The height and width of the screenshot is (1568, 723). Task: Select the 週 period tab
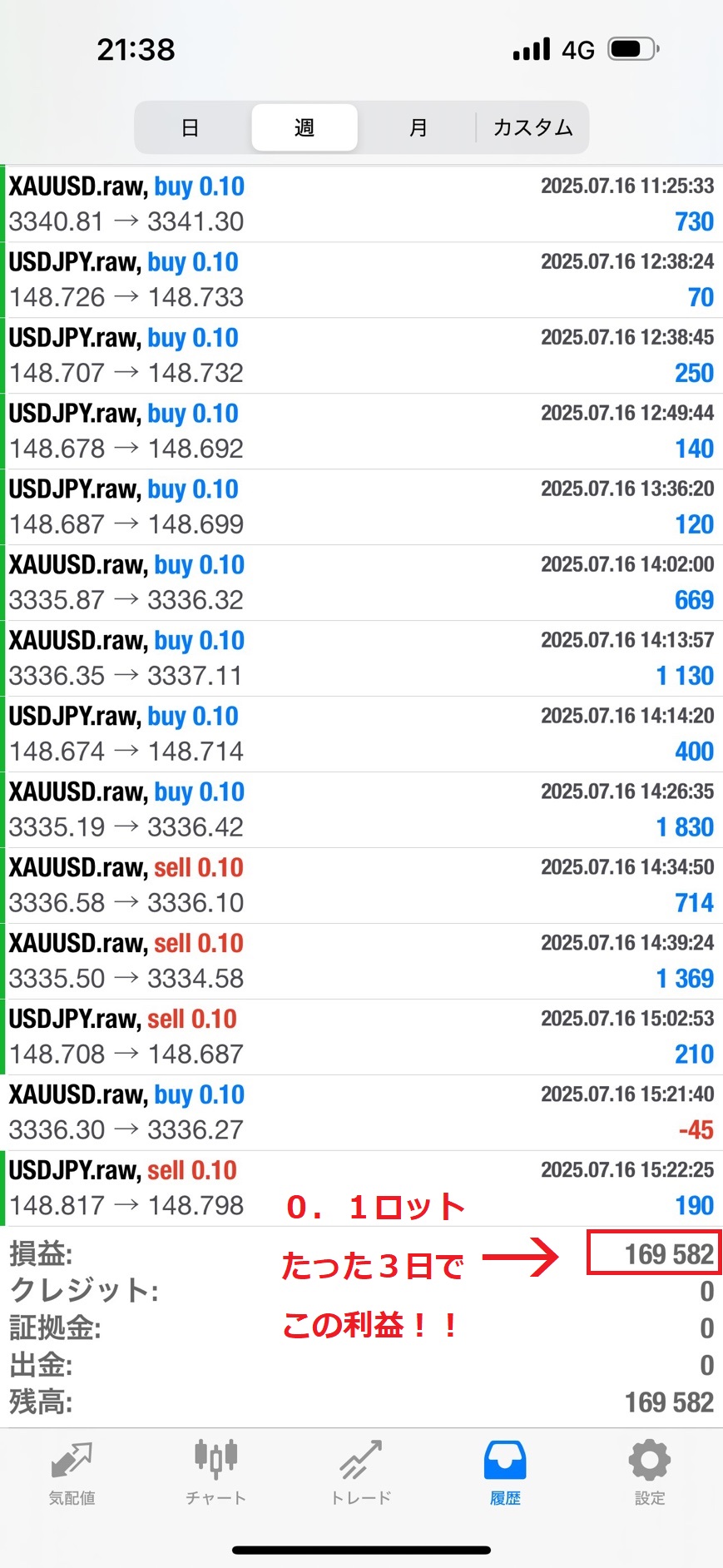[305, 127]
